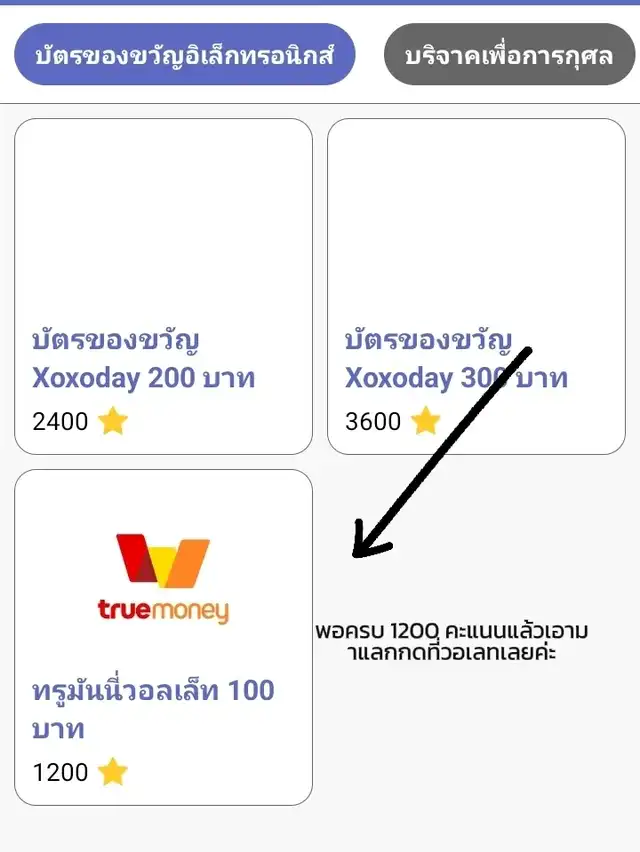This screenshot has height=852, width=640.
Task: Select the บัตรของขวัญอิเล็กทรอนิกส์ tab
Action: (185, 55)
